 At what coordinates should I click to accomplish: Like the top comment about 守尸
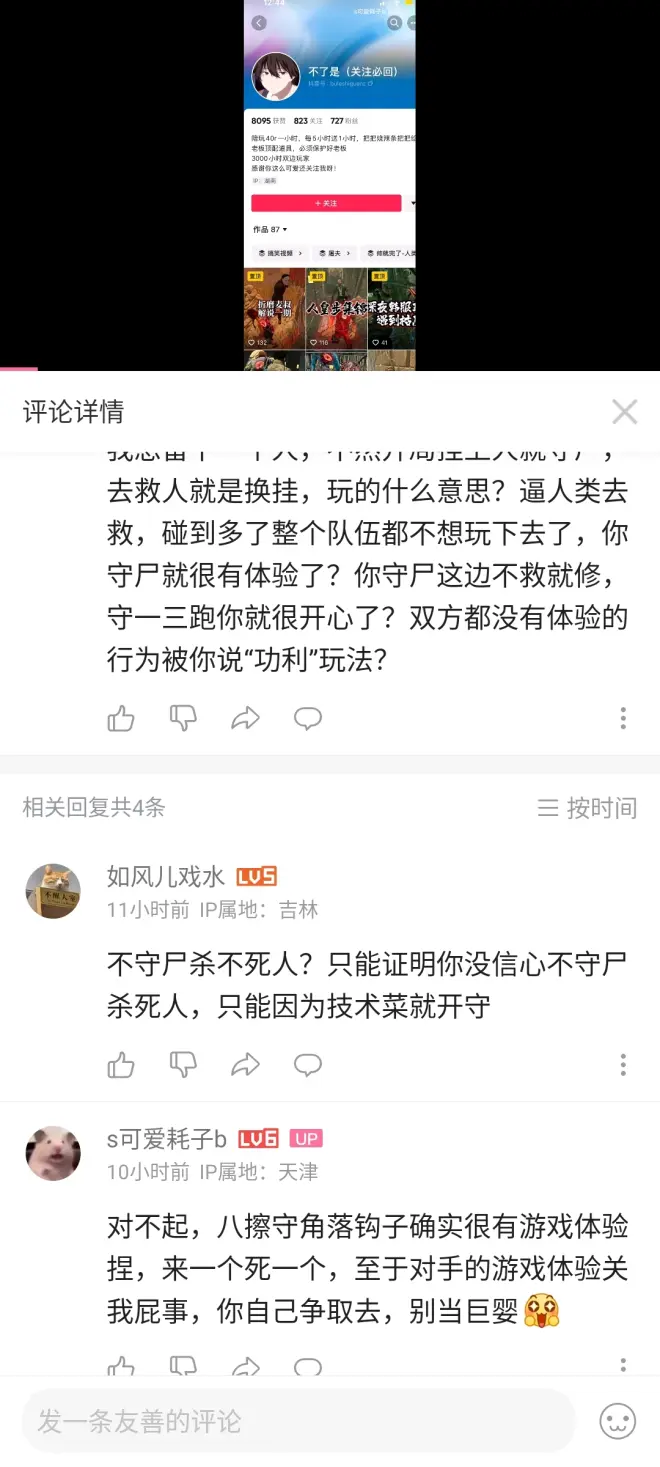(x=121, y=718)
